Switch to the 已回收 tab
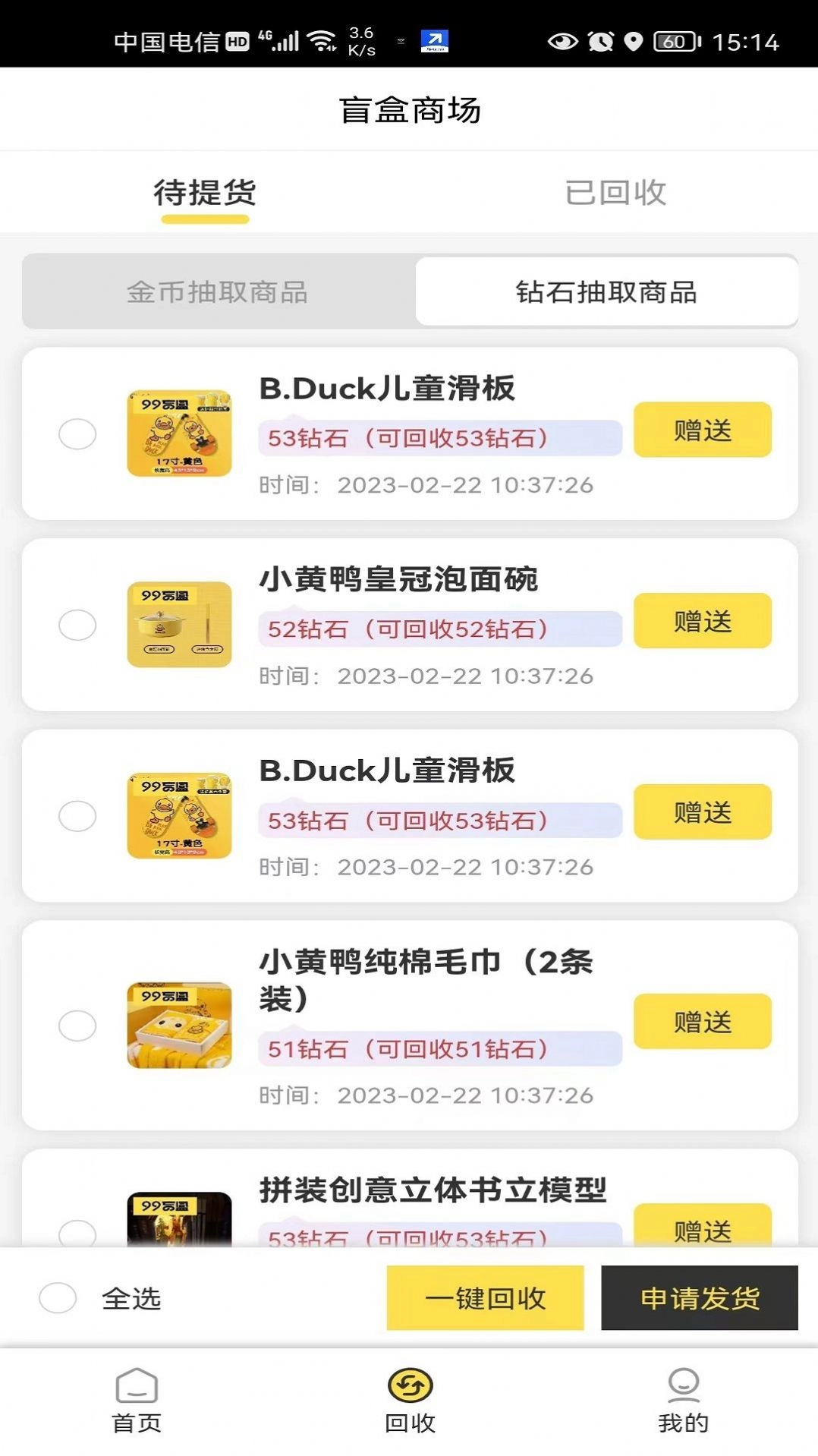Screen dimensions: 818x1456 pyautogui.click(x=615, y=193)
